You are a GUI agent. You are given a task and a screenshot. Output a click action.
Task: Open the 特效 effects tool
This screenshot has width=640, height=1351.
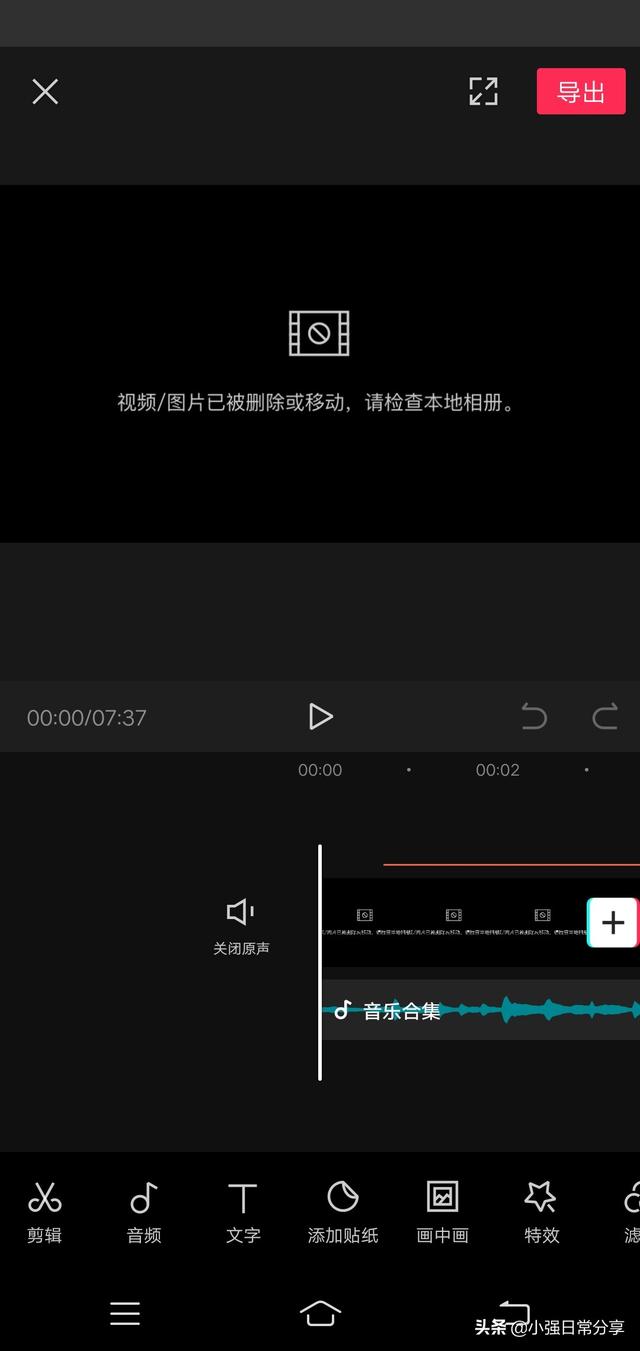point(541,1211)
